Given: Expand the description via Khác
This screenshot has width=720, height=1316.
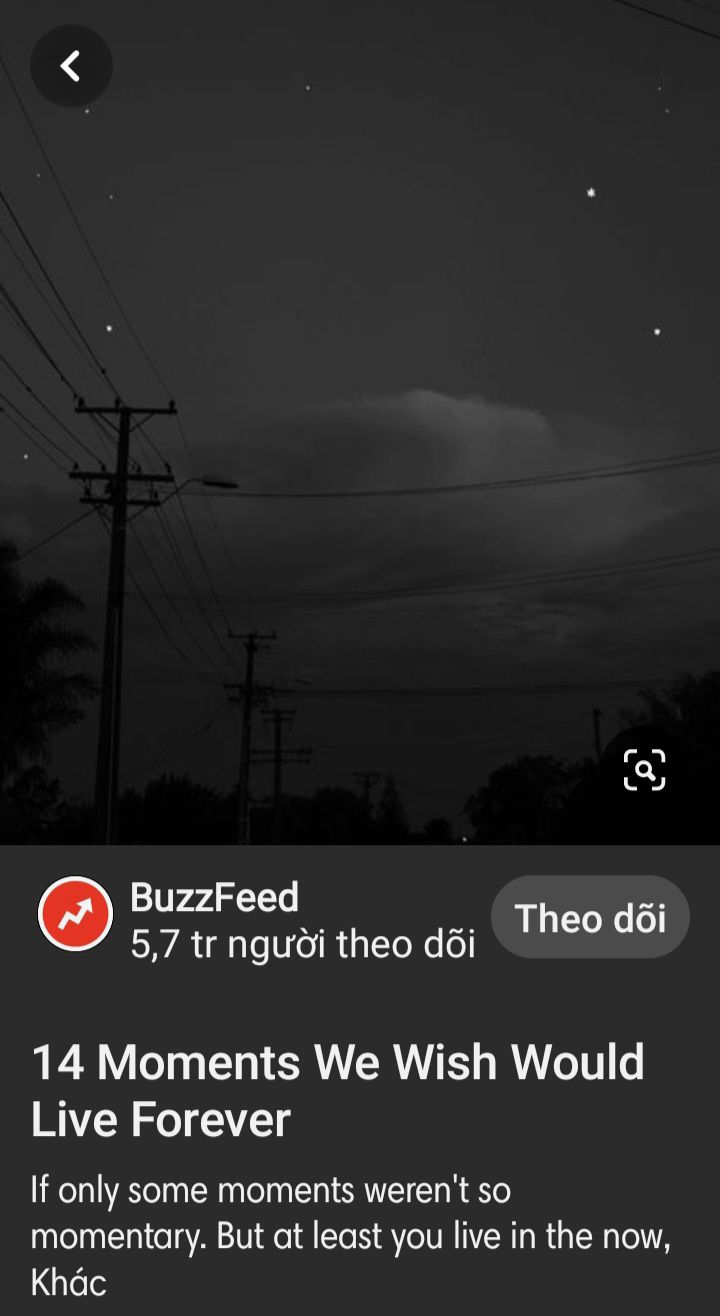Looking at the screenshot, I should 68,1282.
